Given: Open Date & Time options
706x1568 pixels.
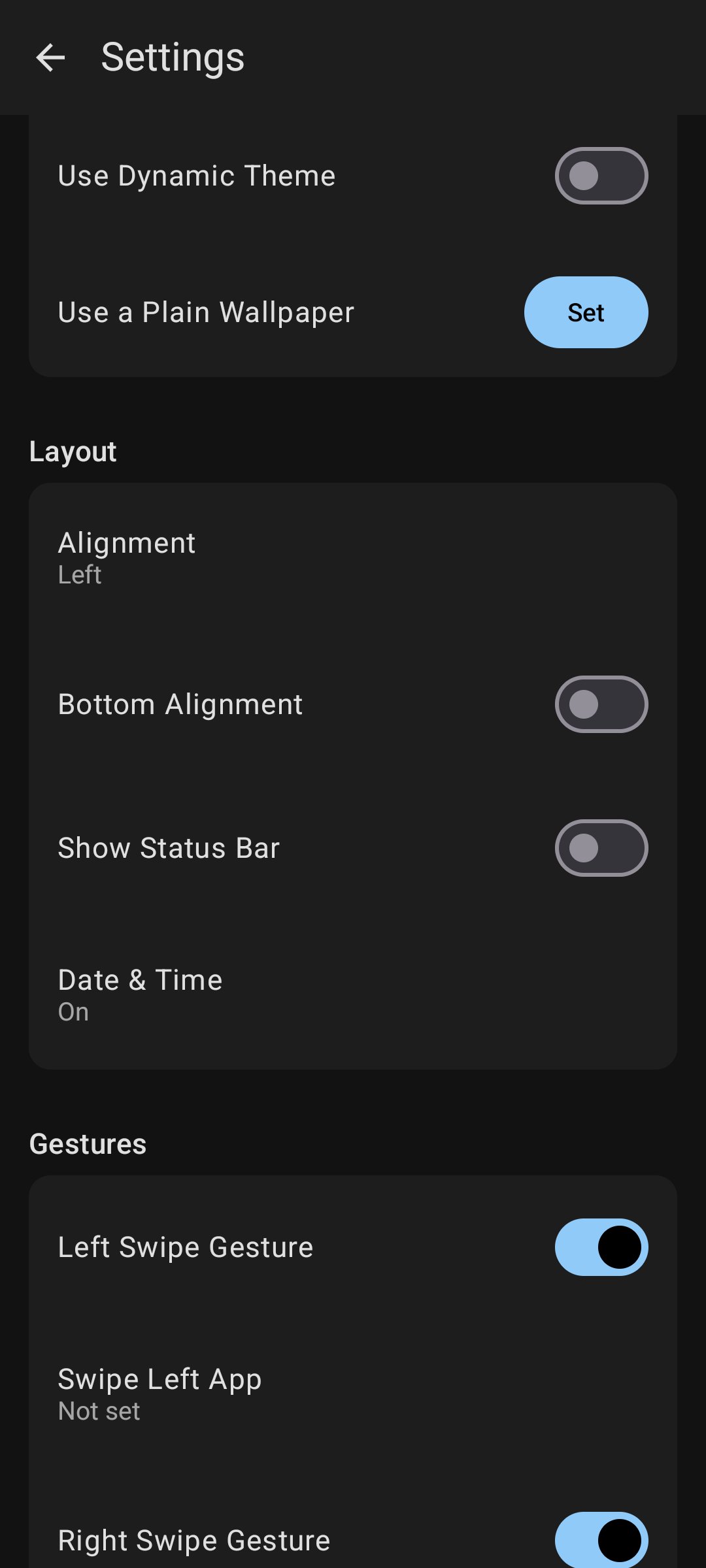Looking at the screenshot, I should (x=353, y=994).
